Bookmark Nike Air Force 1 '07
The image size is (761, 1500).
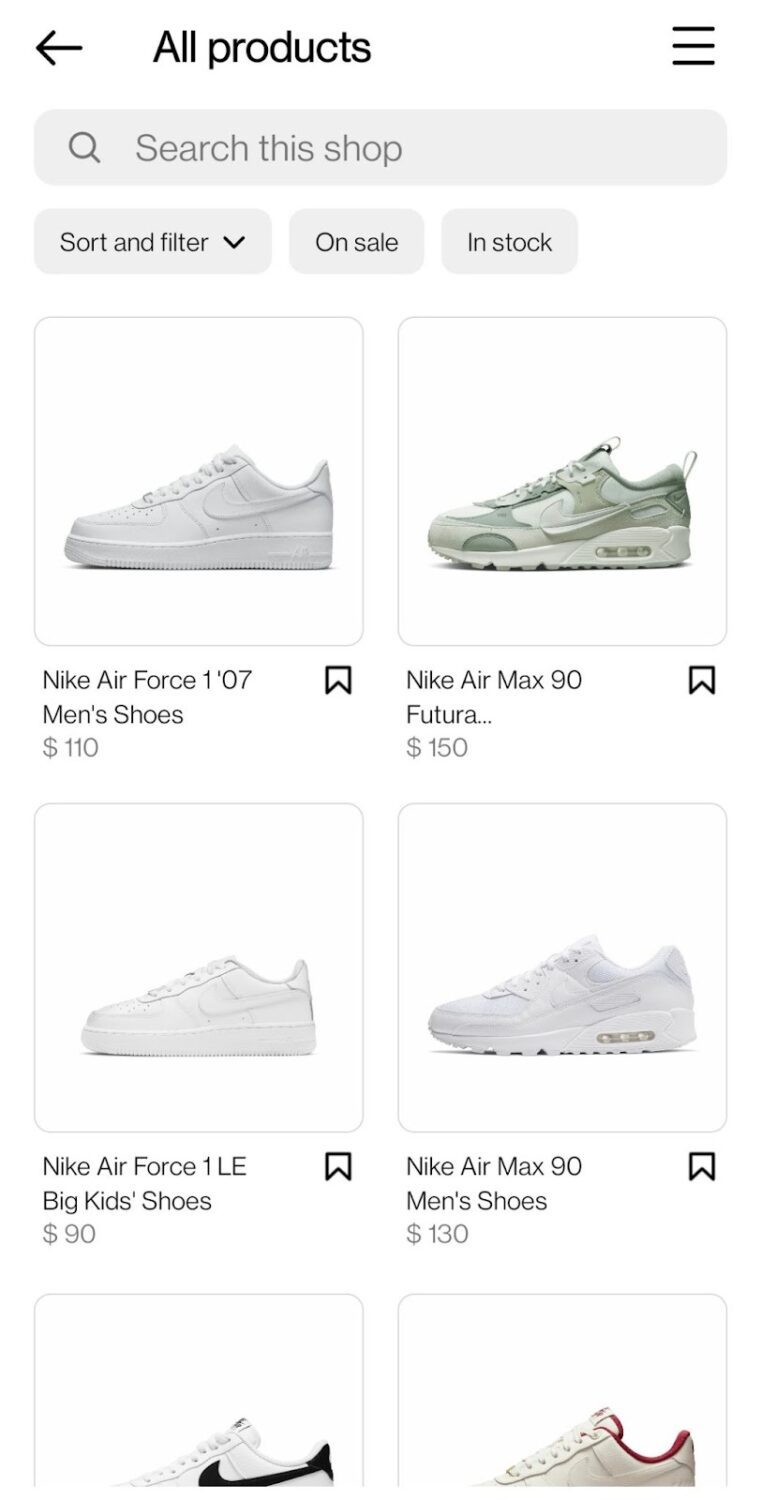pyautogui.click(x=338, y=681)
